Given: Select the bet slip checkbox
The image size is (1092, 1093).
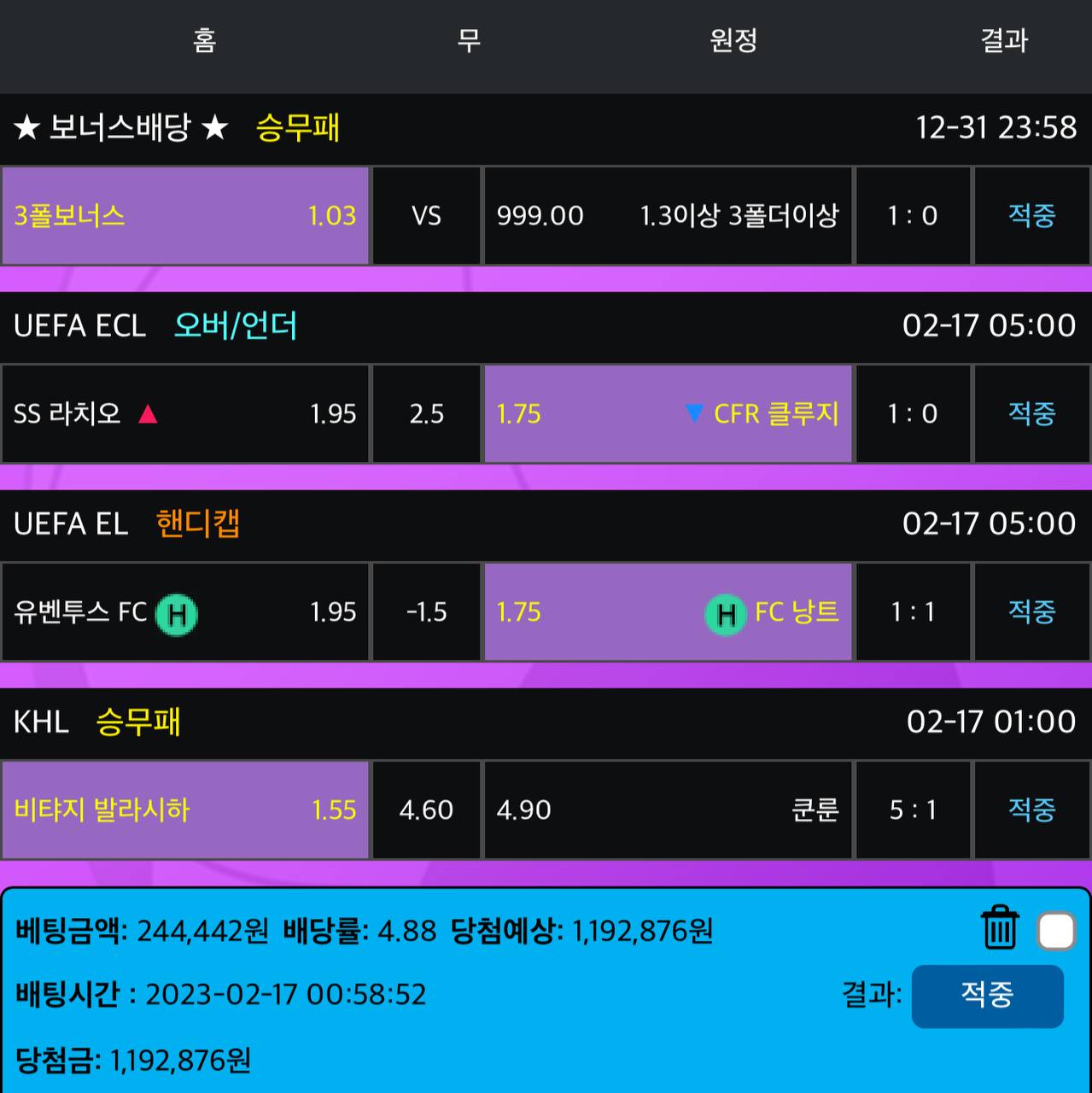Looking at the screenshot, I should (x=1056, y=931).
